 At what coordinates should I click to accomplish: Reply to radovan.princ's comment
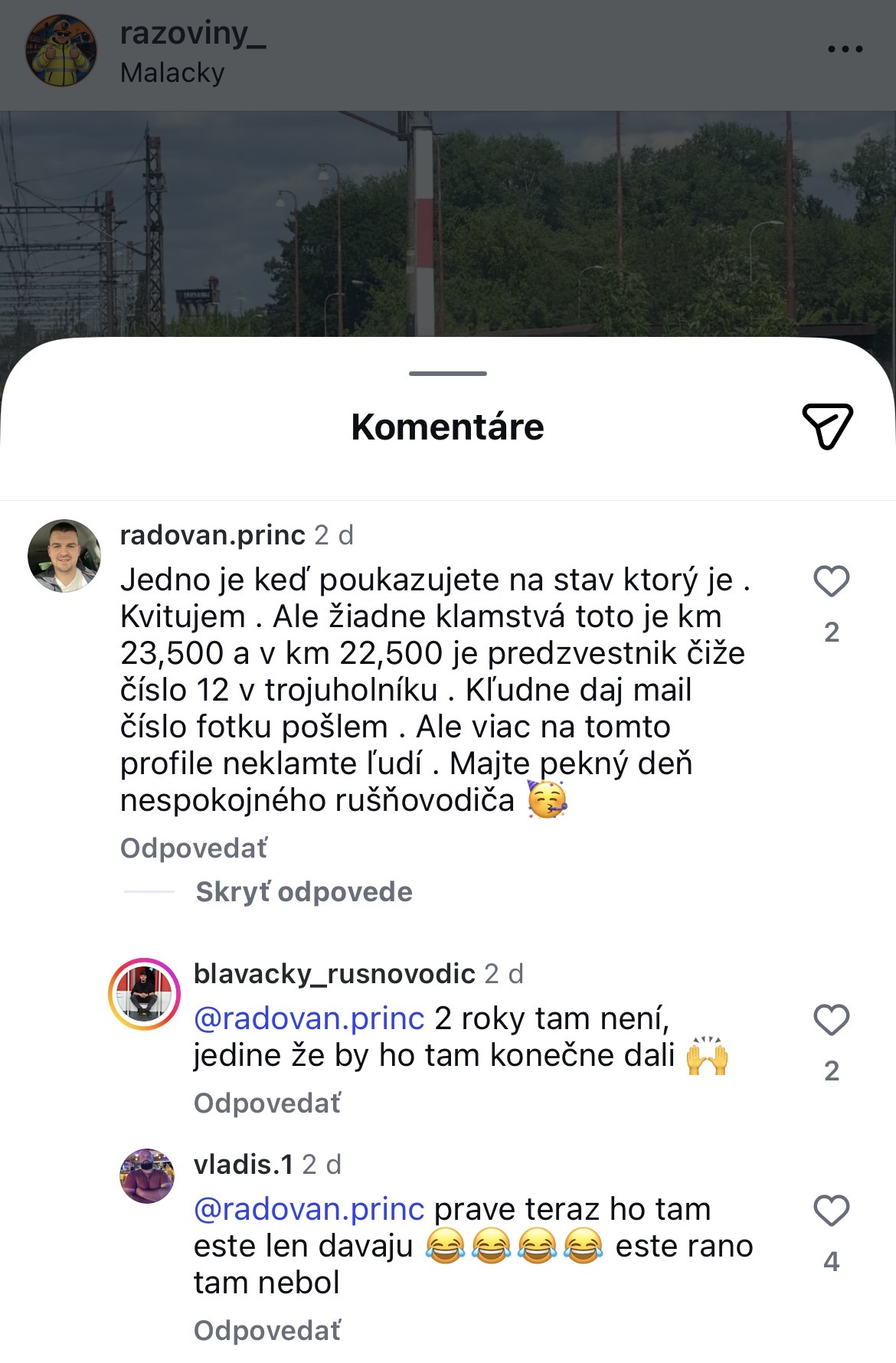click(x=194, y=848)
